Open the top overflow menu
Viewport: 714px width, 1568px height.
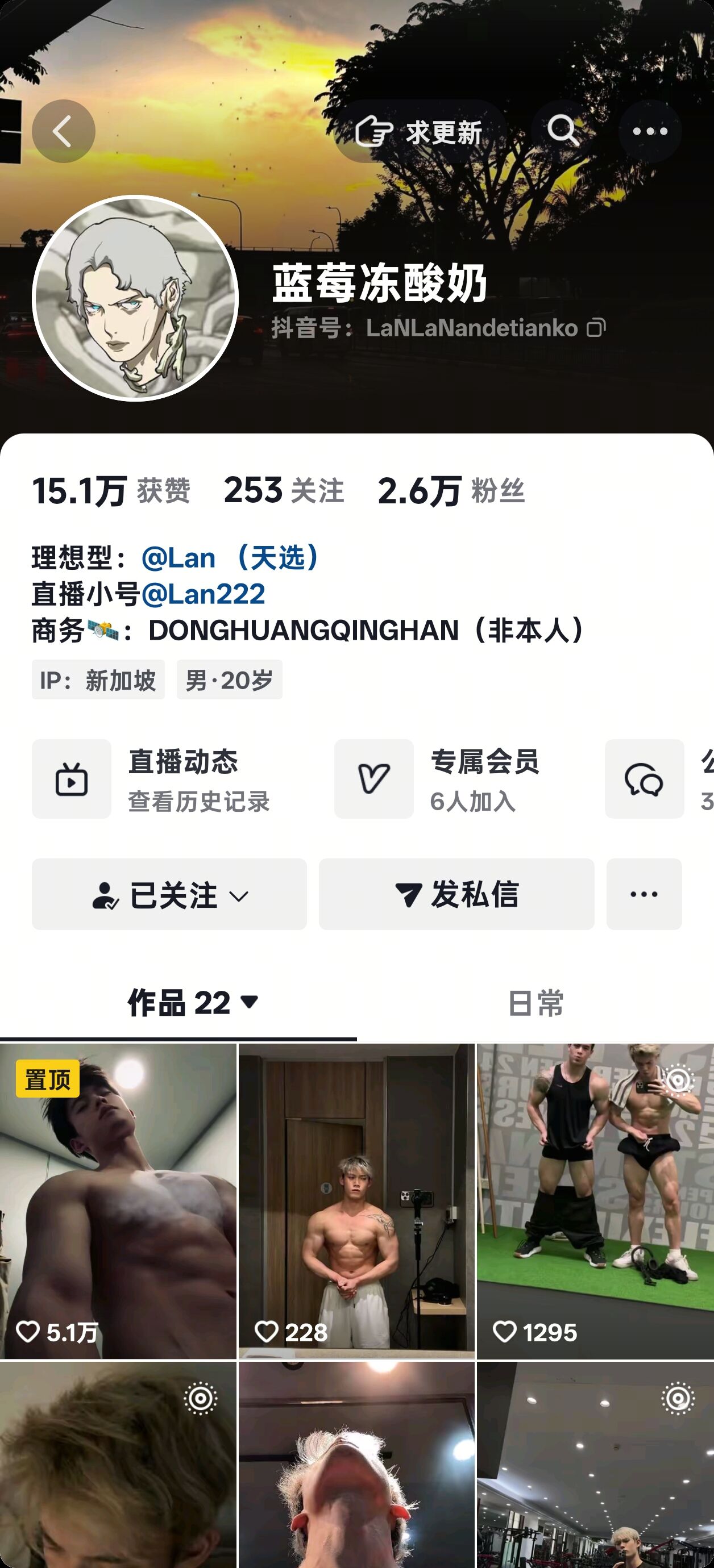(x=649, y=131)
